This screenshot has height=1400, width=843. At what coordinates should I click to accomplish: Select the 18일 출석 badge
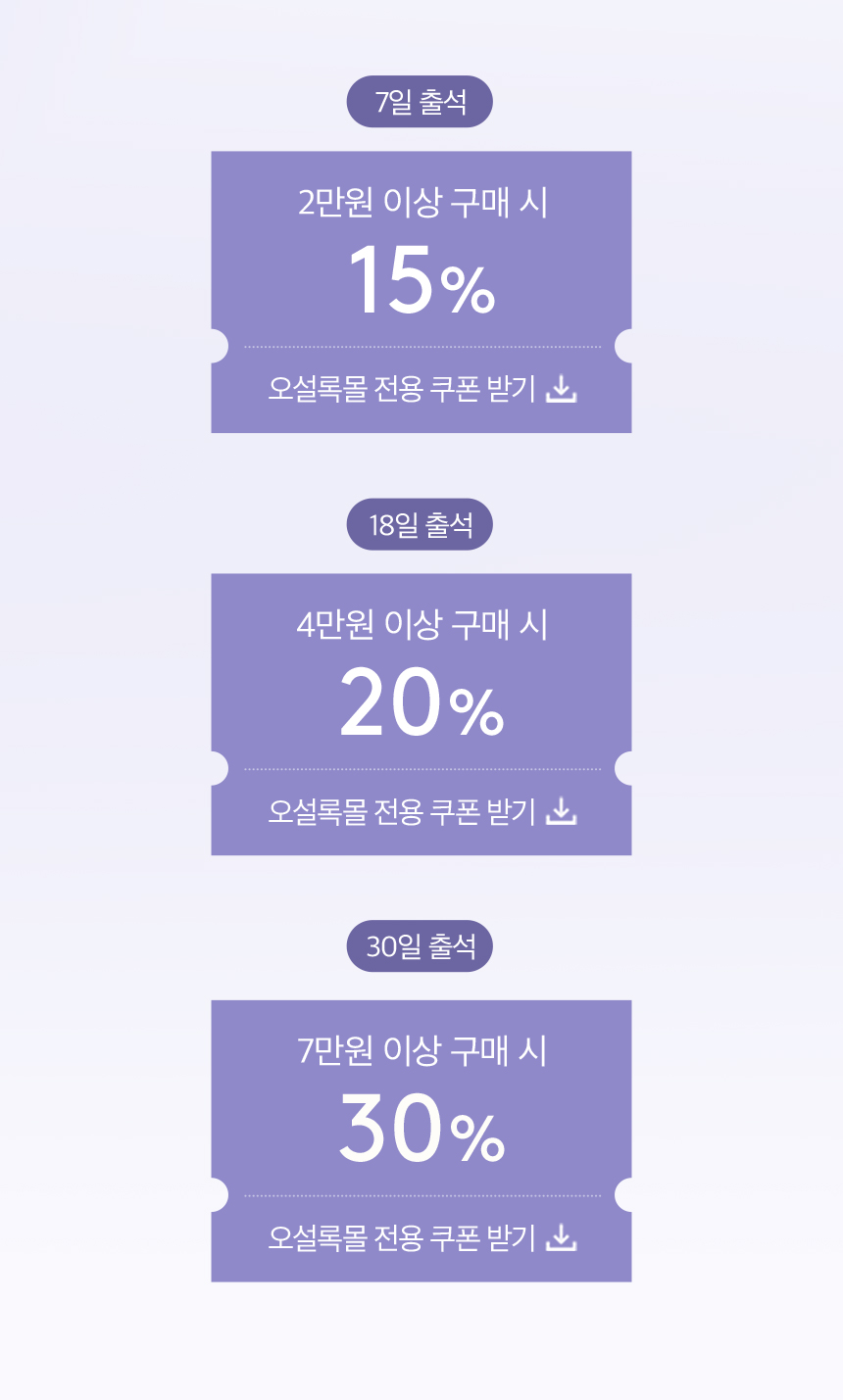pos(421,524)
